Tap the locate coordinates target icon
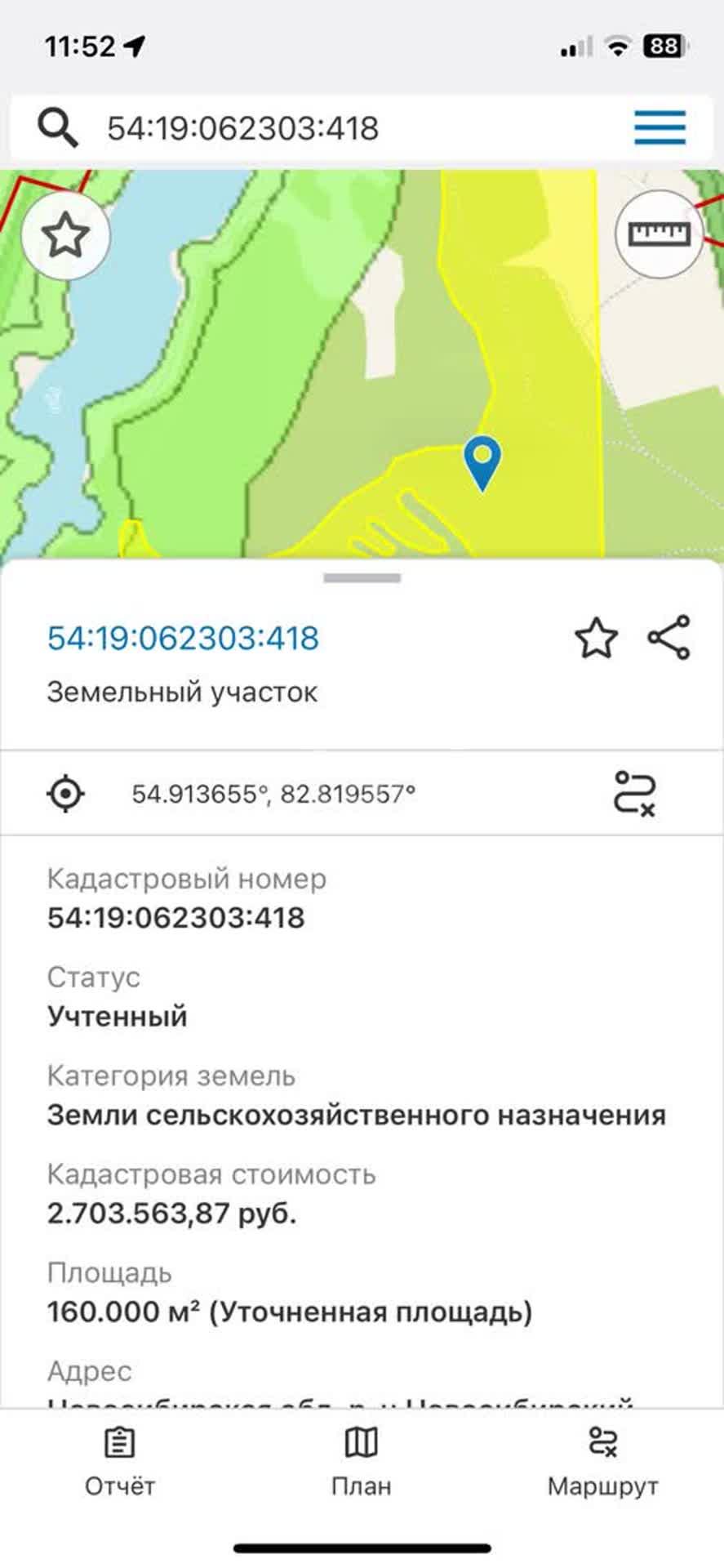 coord(66,794)
